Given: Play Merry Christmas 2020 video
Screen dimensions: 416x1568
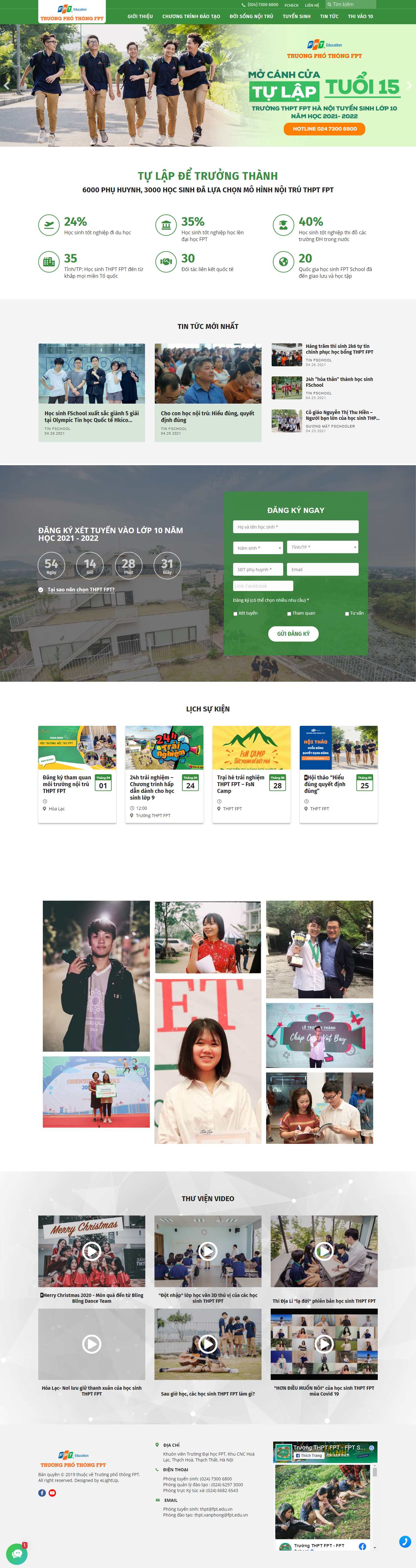Looking at the screenshot, I should [x=92, y=1251].
